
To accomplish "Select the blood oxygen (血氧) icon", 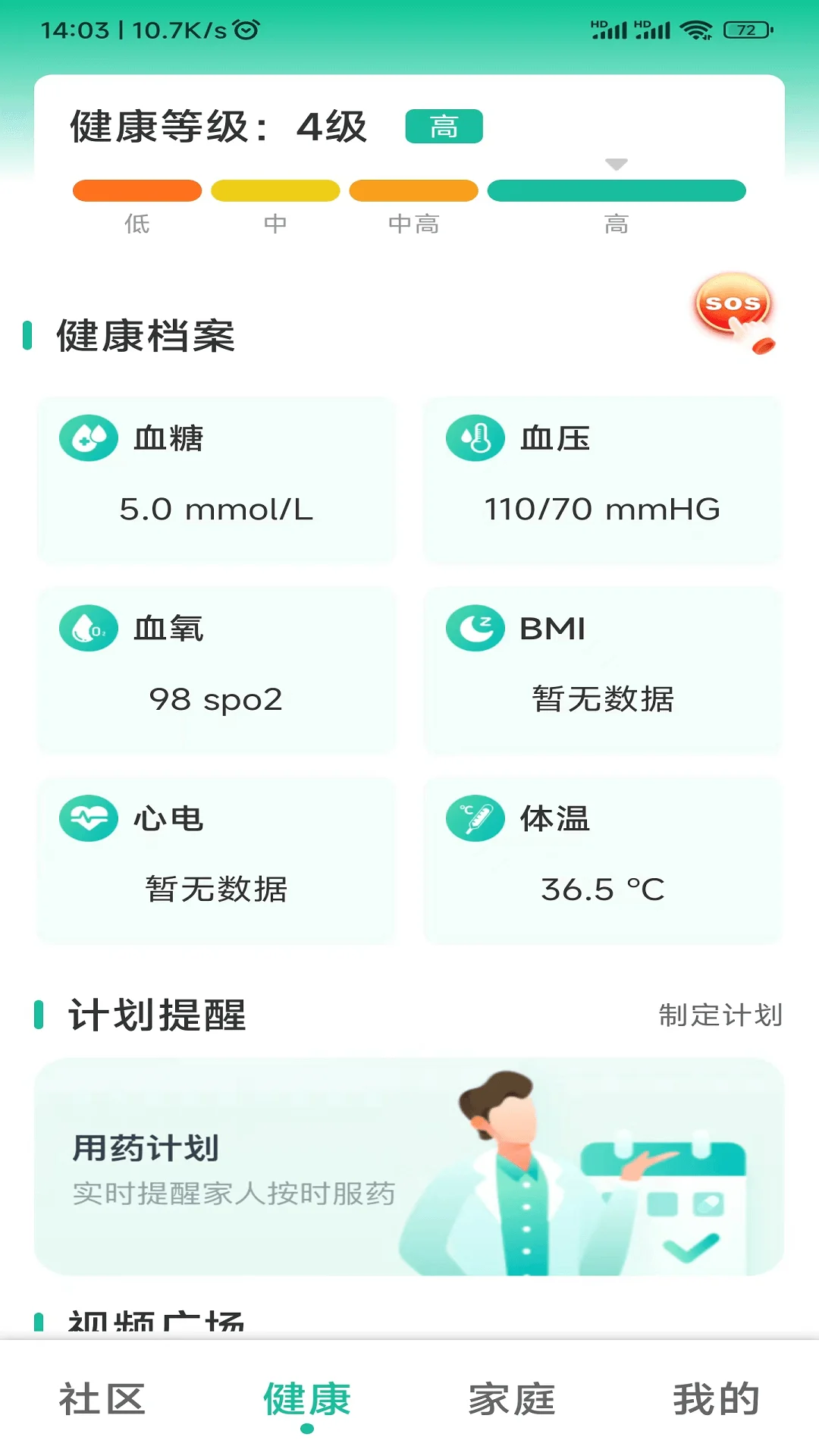I will 89,628.
